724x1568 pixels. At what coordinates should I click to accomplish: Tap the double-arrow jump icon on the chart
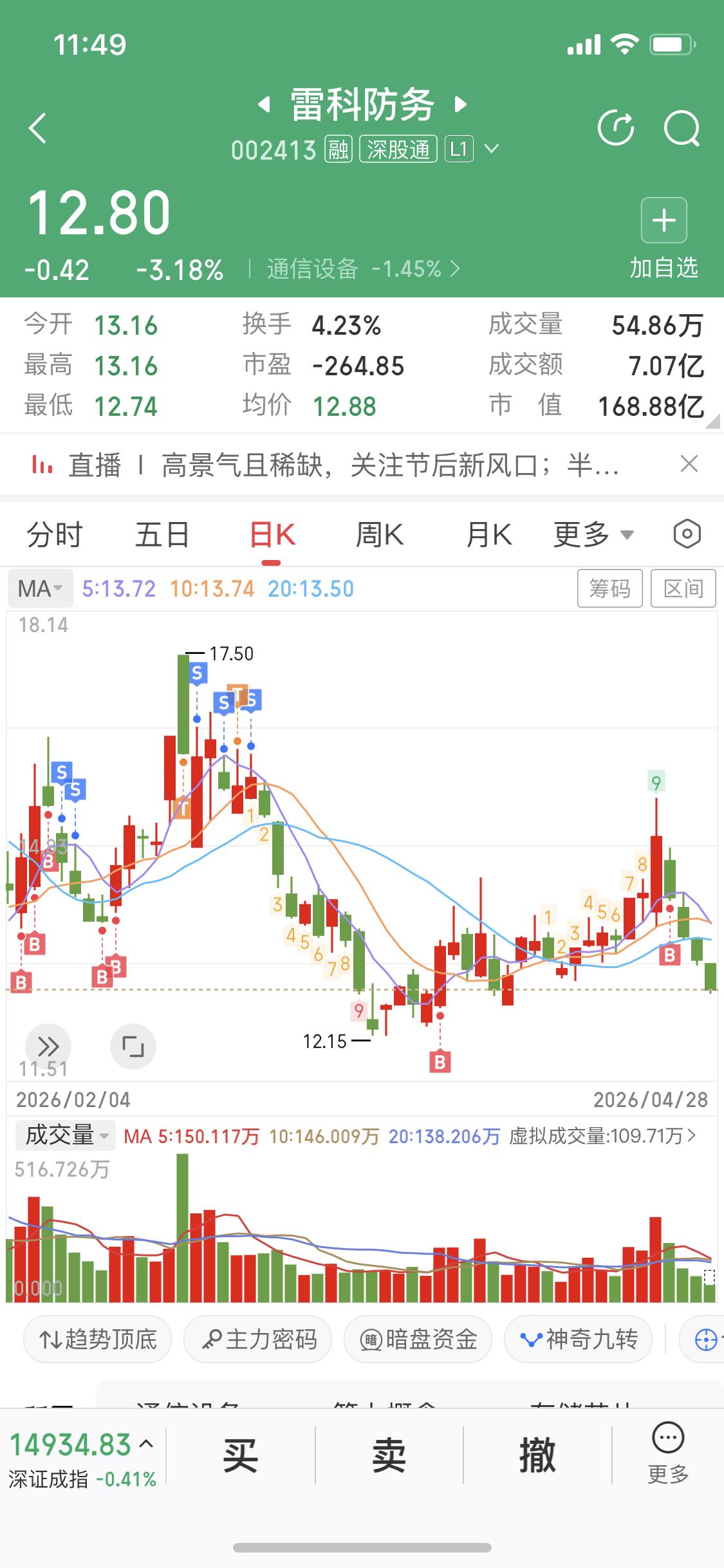(x=49, y=1046)
